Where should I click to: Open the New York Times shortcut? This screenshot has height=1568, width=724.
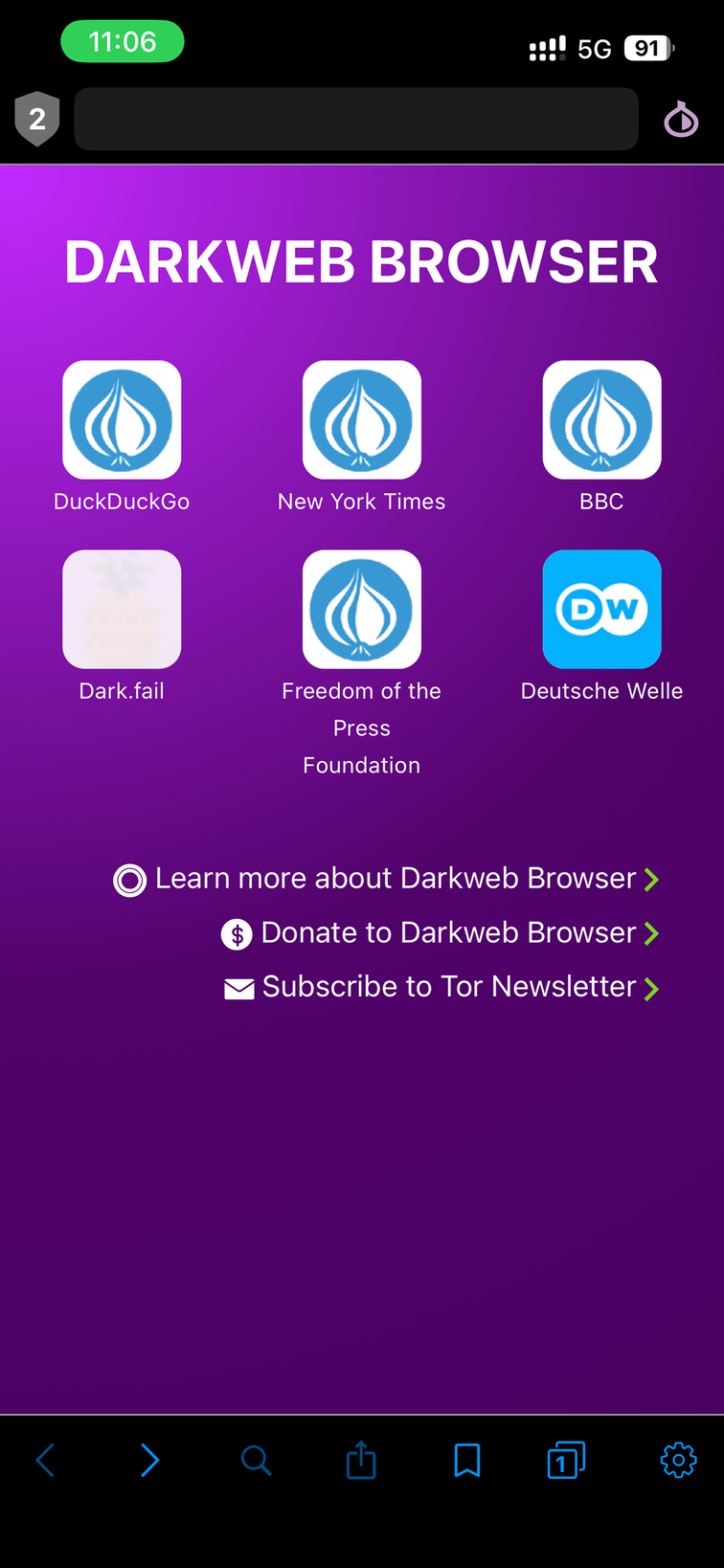(x=361, y=420)
